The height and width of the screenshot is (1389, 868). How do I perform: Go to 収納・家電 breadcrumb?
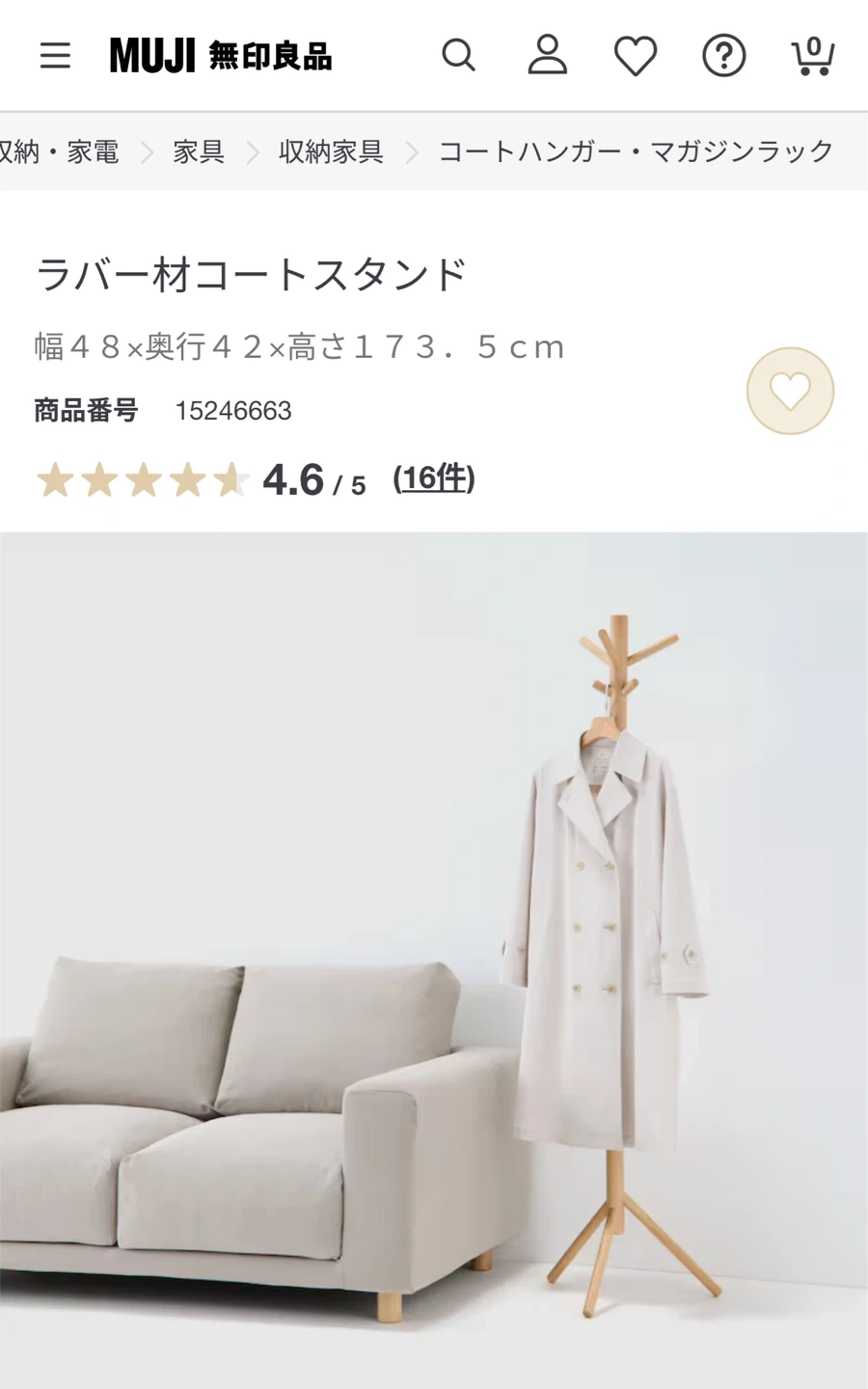click(60, 151)
